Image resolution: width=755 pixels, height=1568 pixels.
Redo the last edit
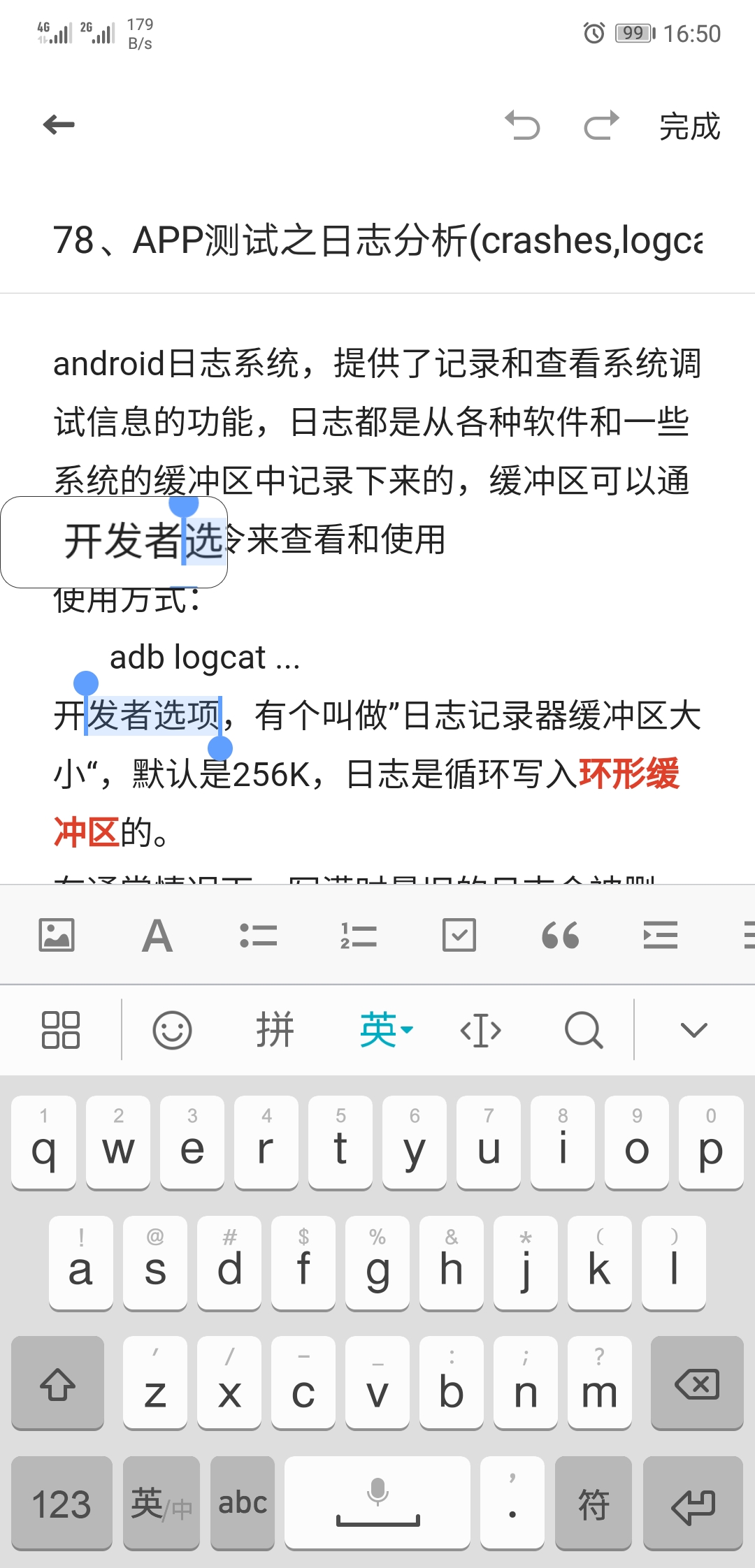pos(602,126)
